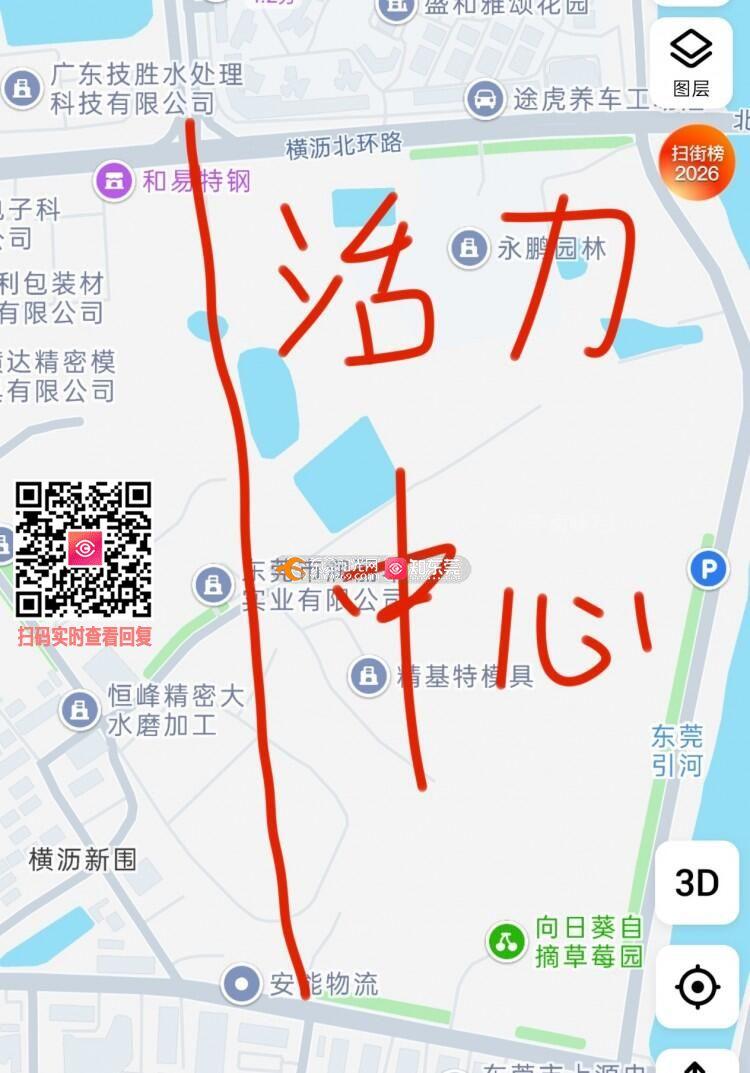
Task: Open the 图层 layers panel
Action: tap(691, 61)
